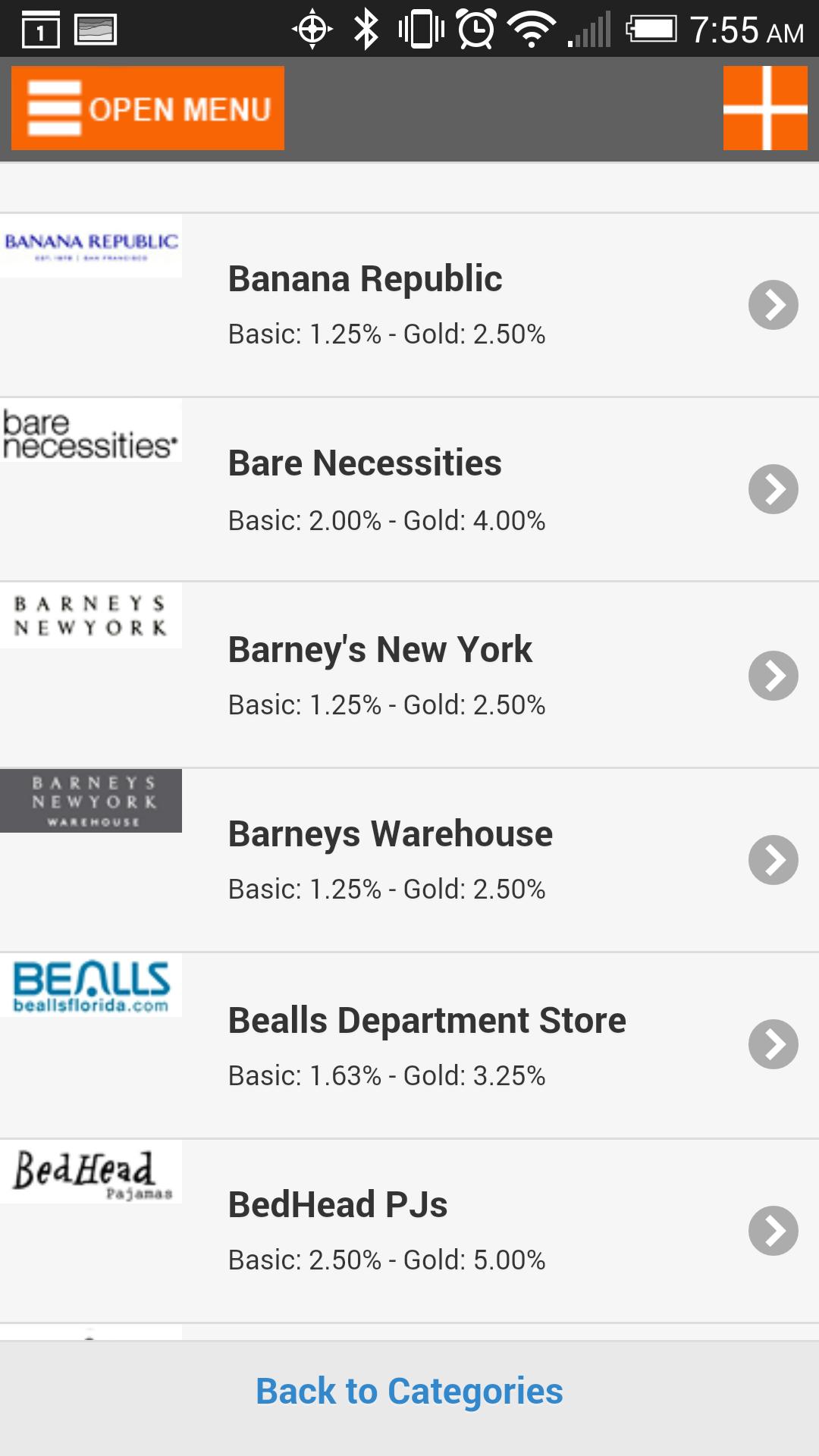Tap the arrow beside BedHead PJs
This screenshot has width=819, height=1456.
(773, 1228)
